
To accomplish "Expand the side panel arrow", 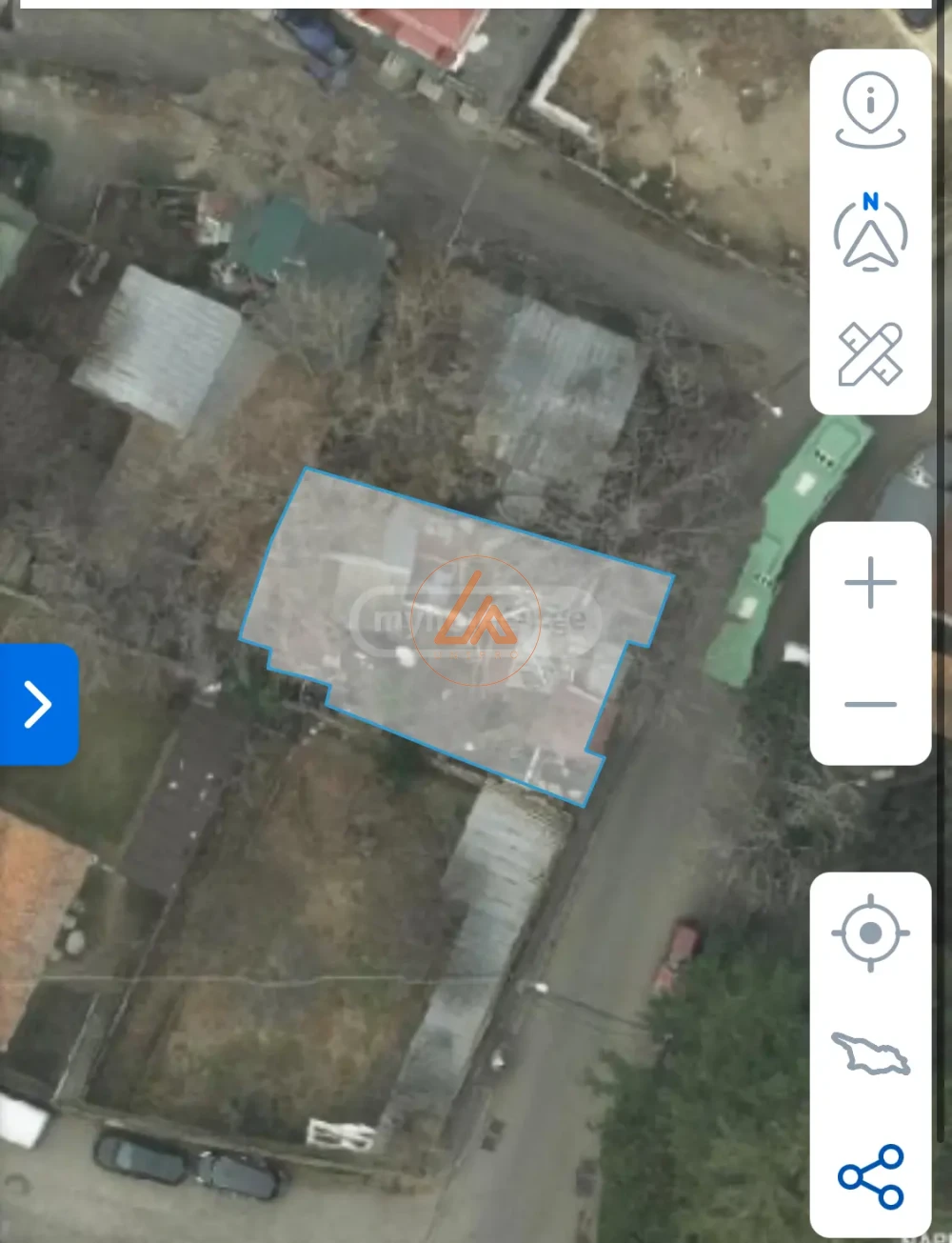I will [x=38, y=704].
